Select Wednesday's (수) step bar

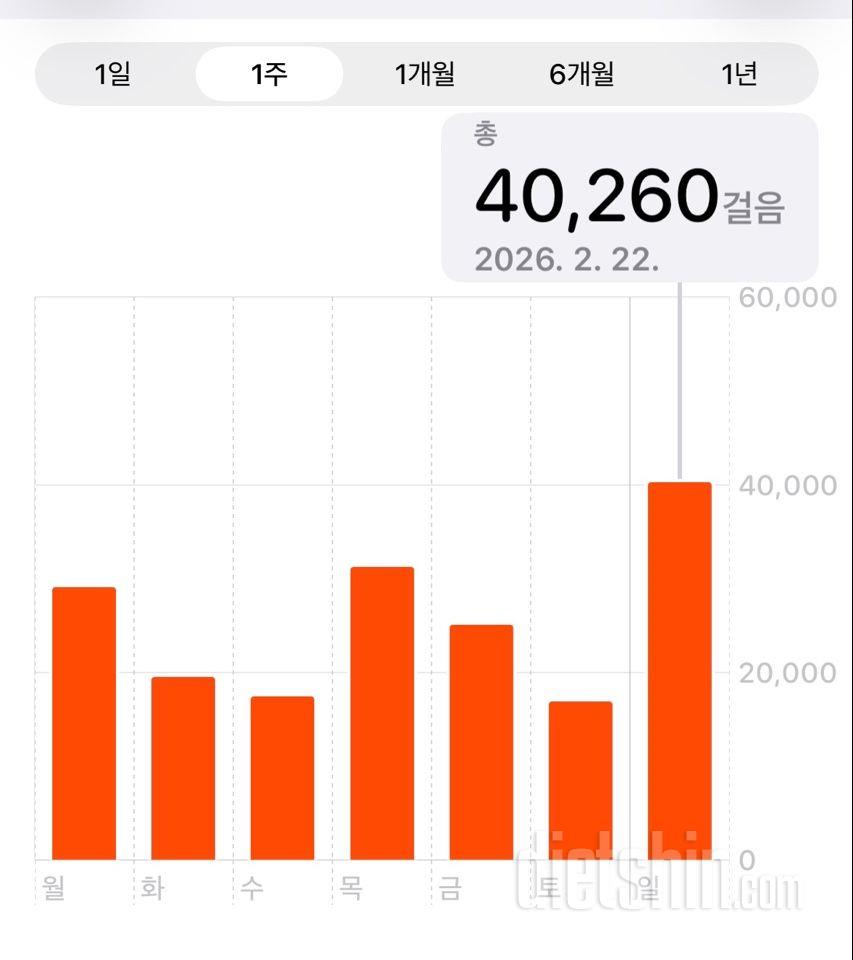282,780
